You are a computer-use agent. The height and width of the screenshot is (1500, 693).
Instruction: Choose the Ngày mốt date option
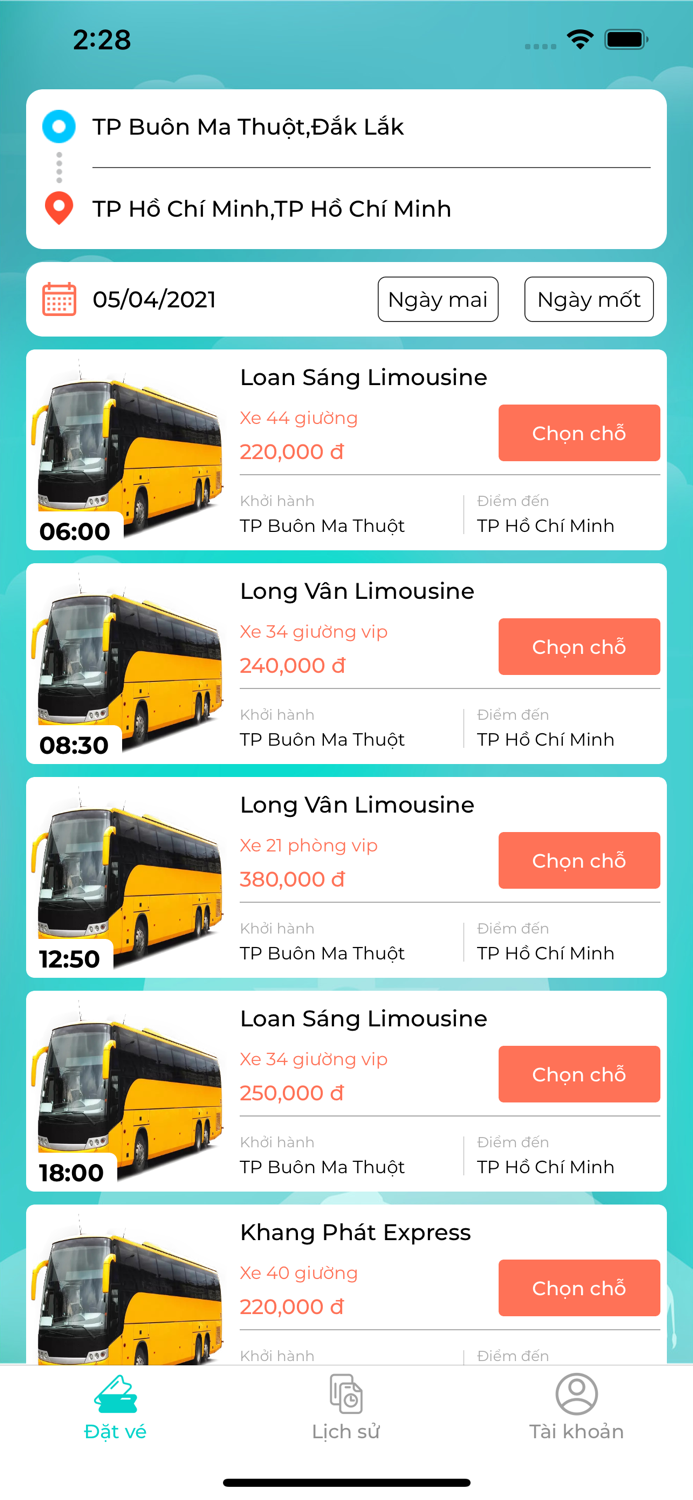point(589,300)
